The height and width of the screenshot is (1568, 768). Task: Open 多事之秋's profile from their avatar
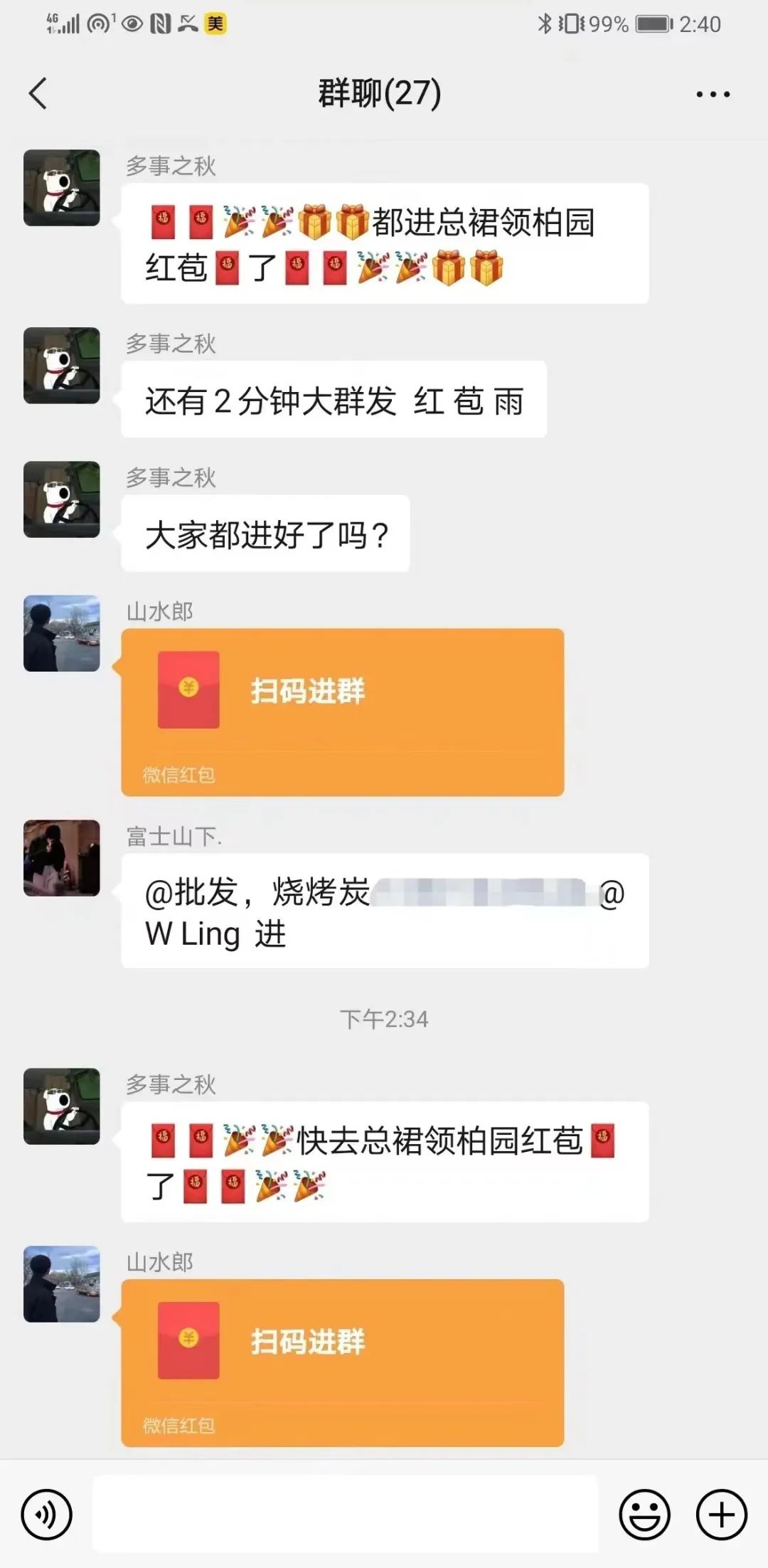(61, 189)
